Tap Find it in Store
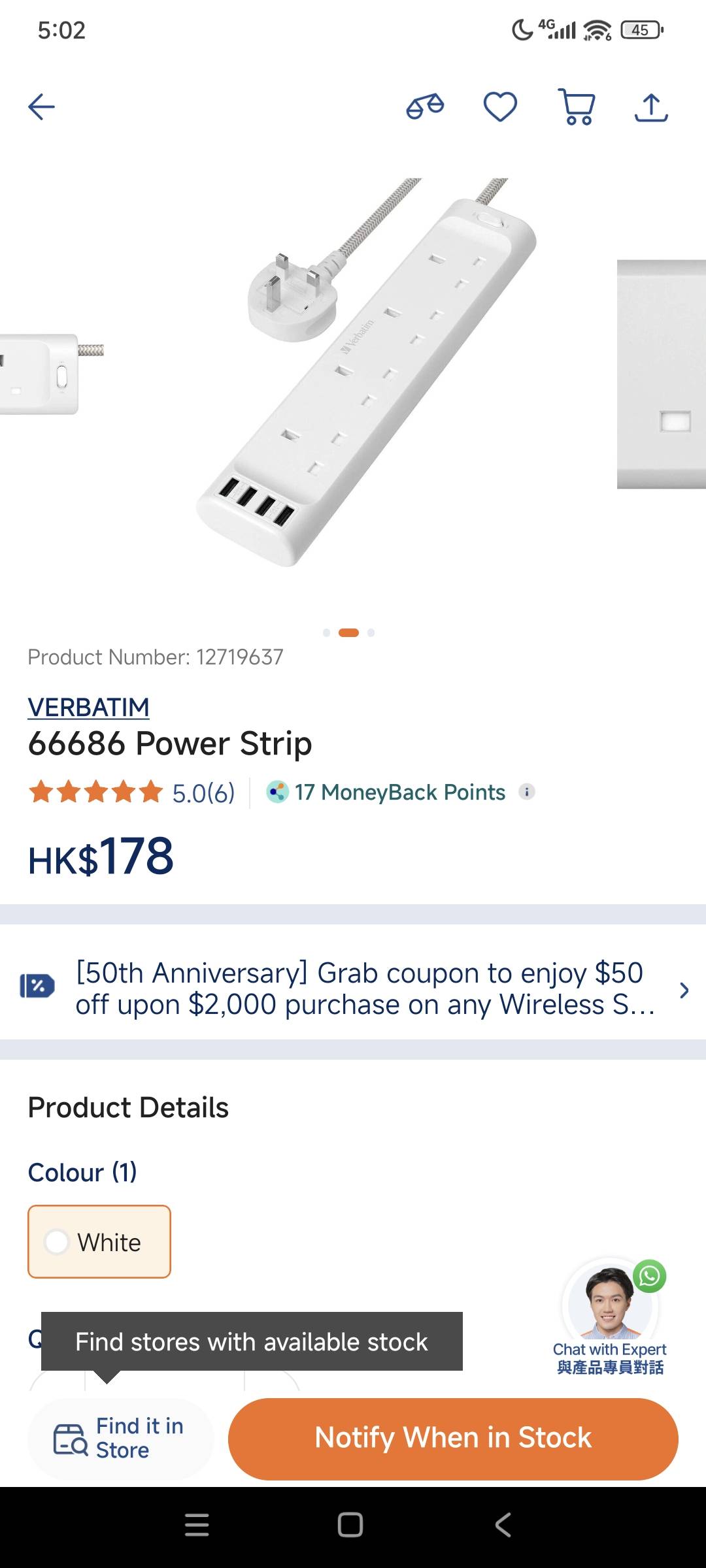706x1568 pixels. tap(121, 1438)
